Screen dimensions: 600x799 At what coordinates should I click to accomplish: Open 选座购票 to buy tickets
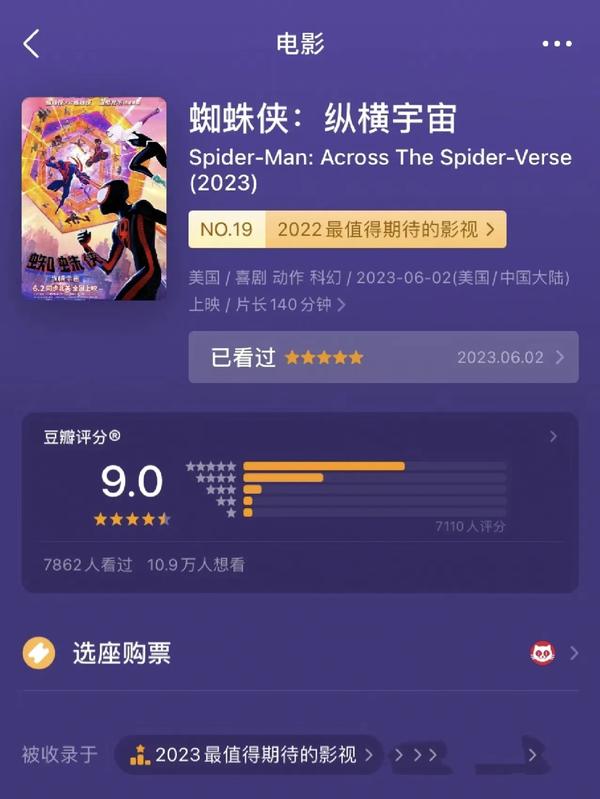(300, 653)
